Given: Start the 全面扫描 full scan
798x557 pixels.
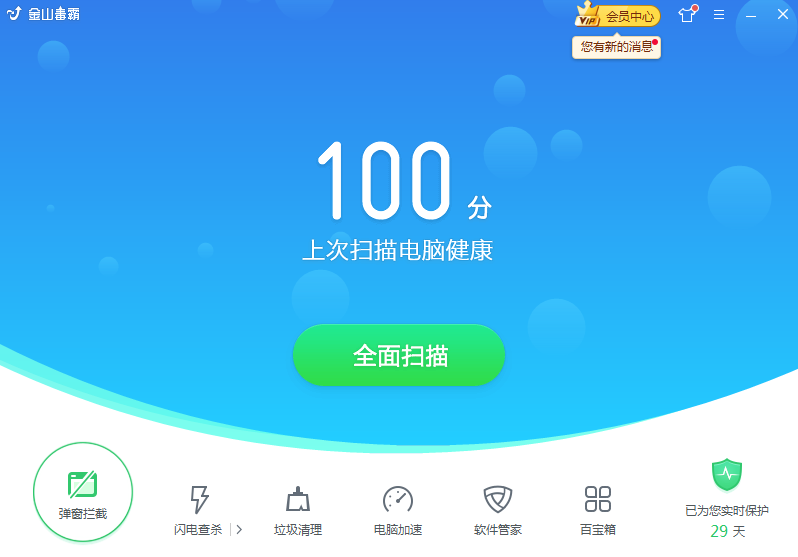Looking at the screenshot, I should pyautogui.click(x=399, y=355).
